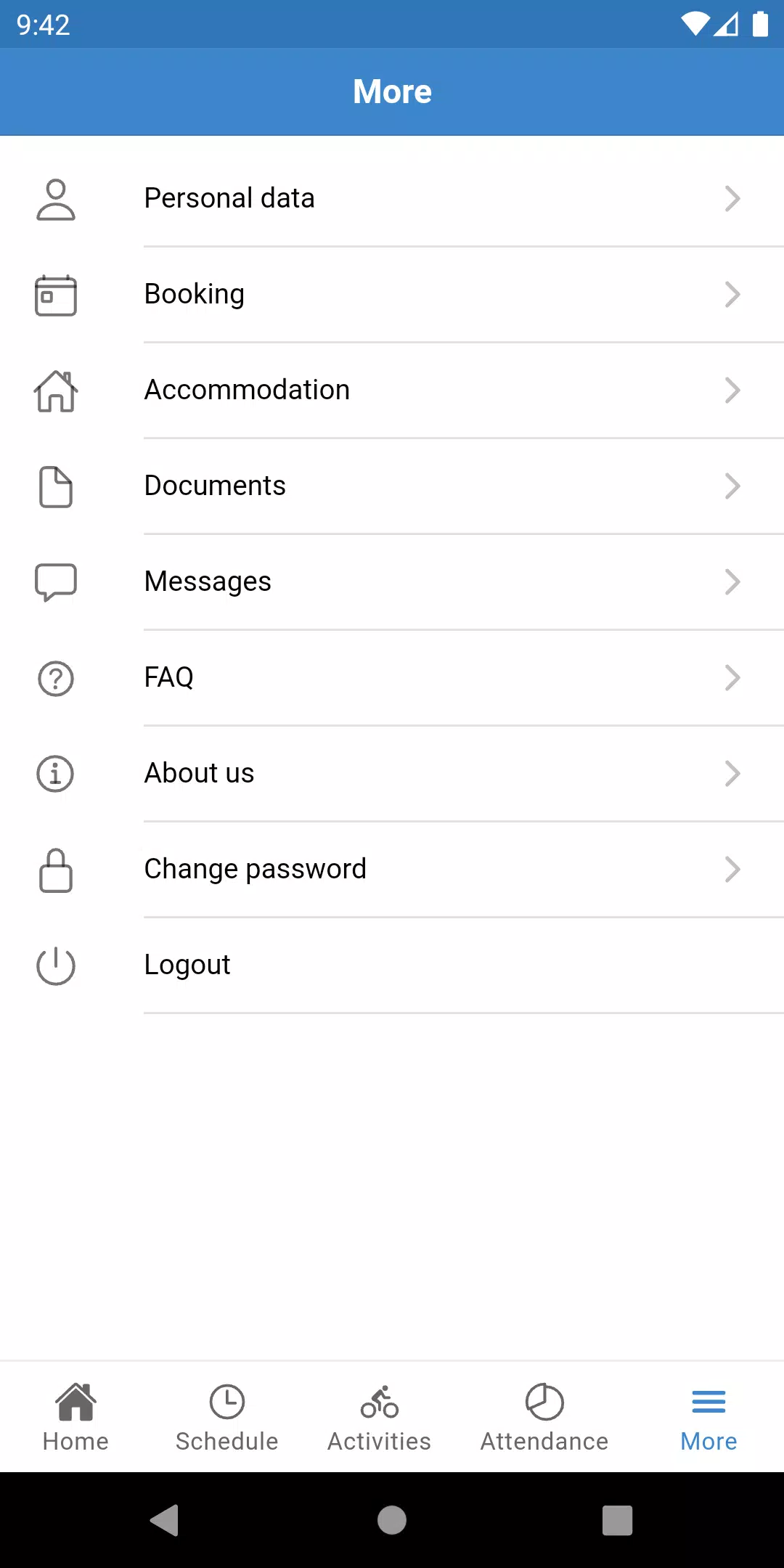Tap the system back button
784x1568 pixels.
pos(165,1520)
